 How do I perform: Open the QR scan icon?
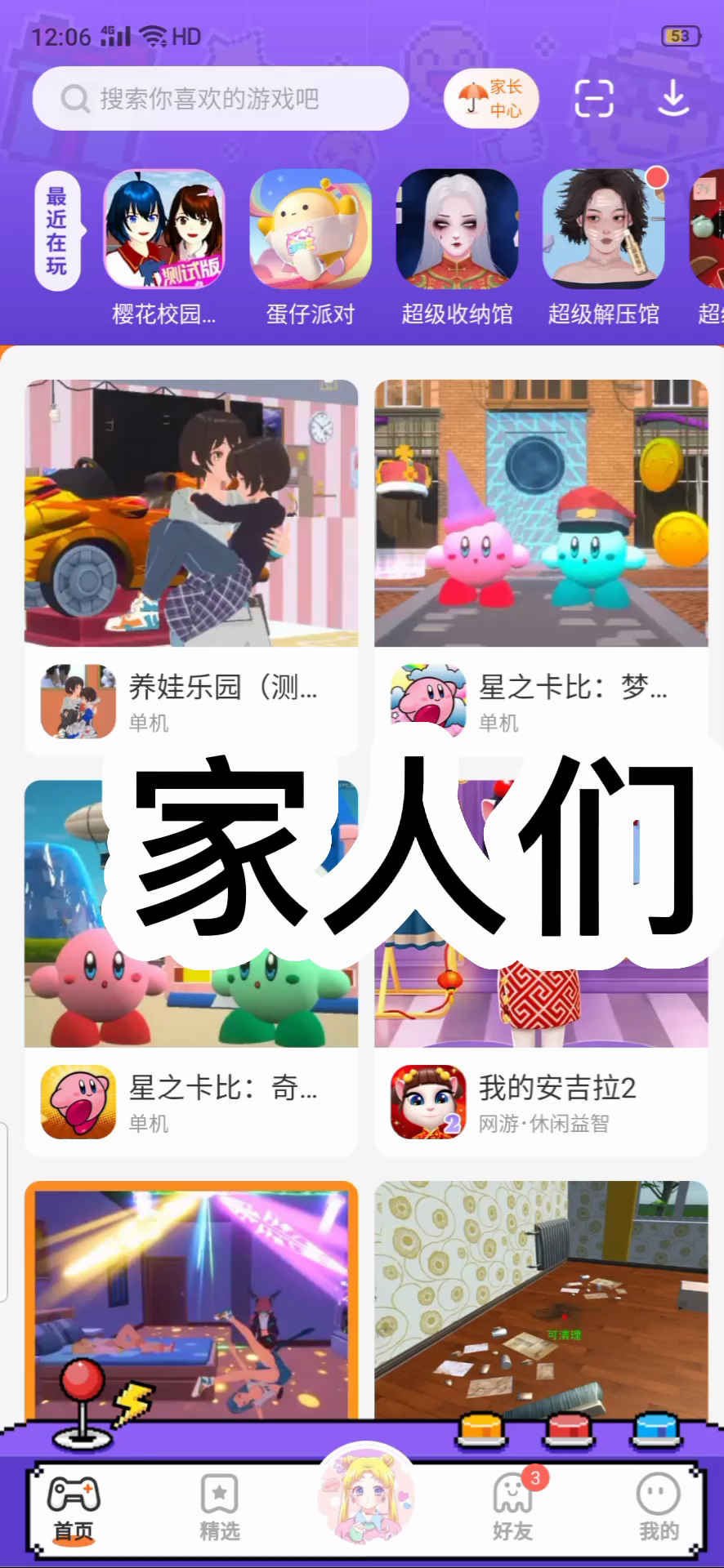click(594, 99)
